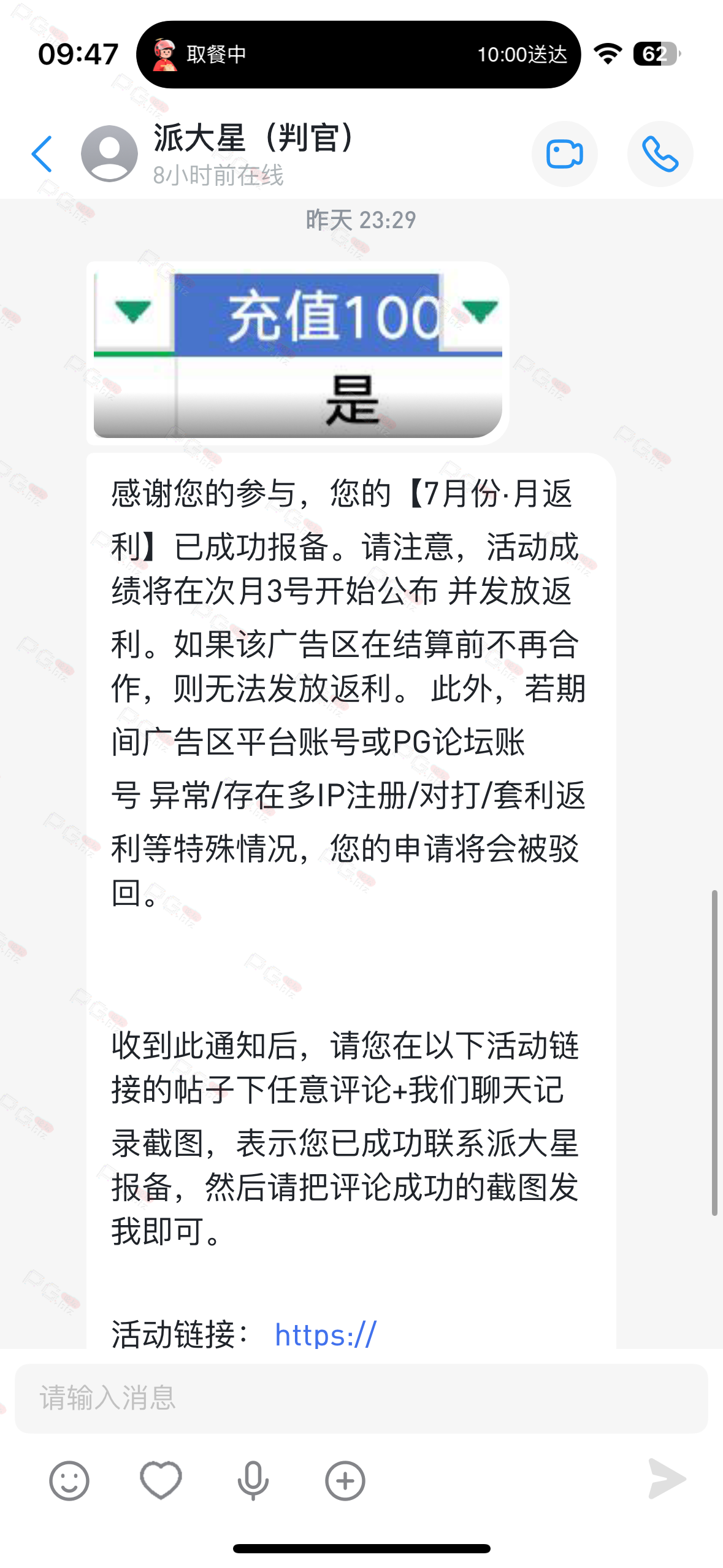Tap the send message arrow

667,1479
